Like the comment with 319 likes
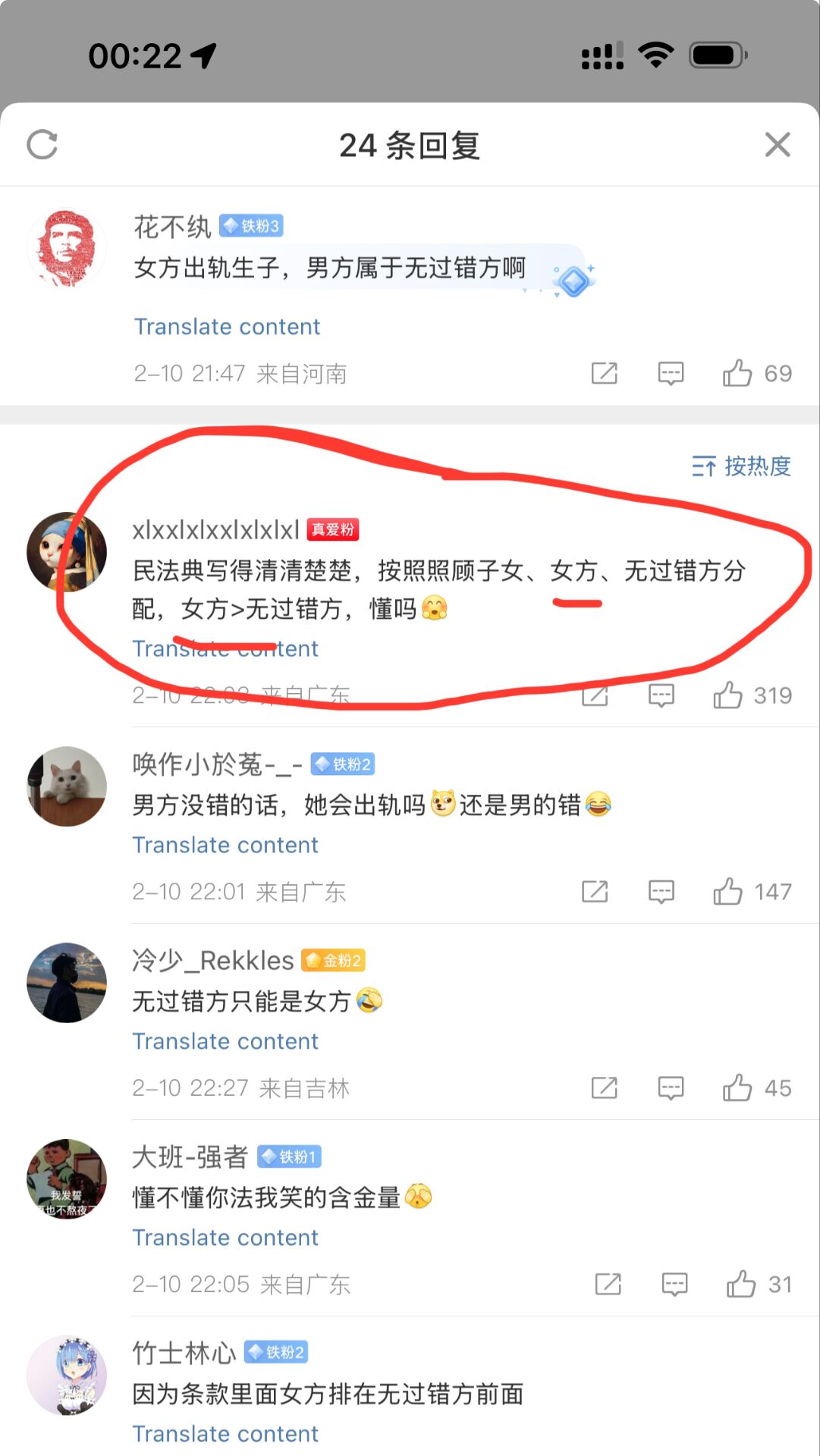 click(728, 695)
